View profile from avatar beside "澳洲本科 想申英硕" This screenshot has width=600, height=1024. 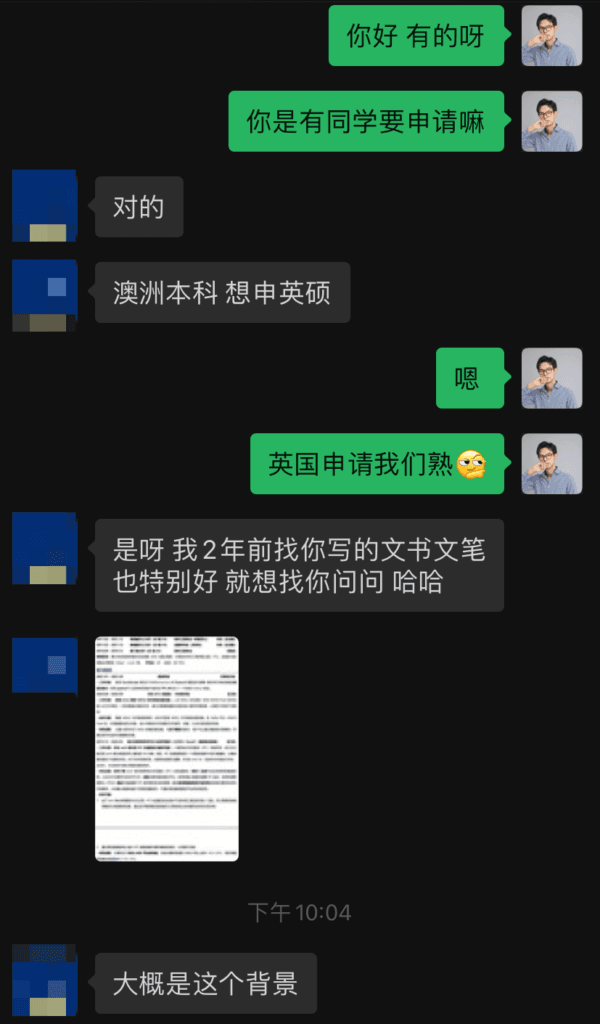pos(45,296)
